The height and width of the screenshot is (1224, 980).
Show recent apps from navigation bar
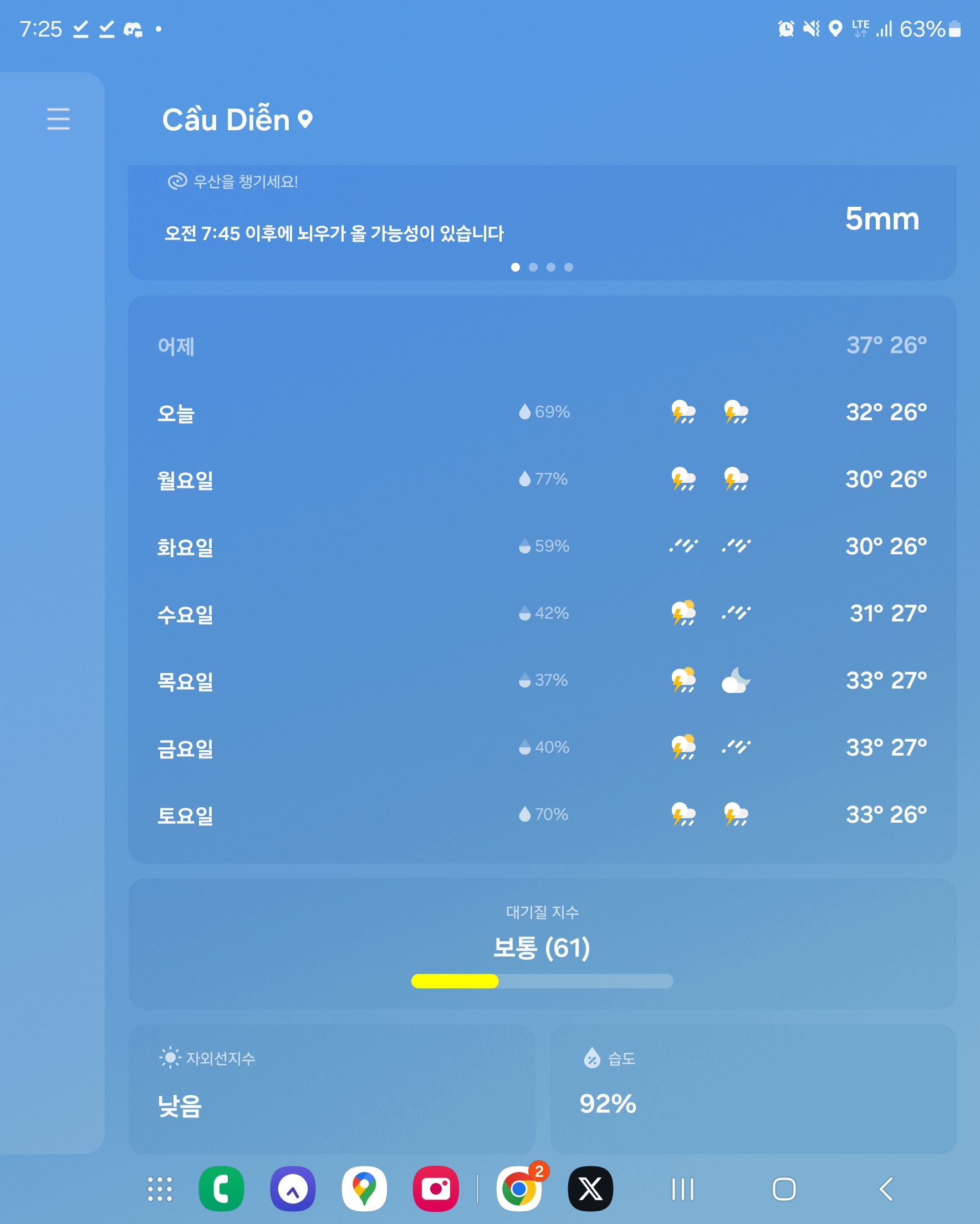pos(682,1189)
